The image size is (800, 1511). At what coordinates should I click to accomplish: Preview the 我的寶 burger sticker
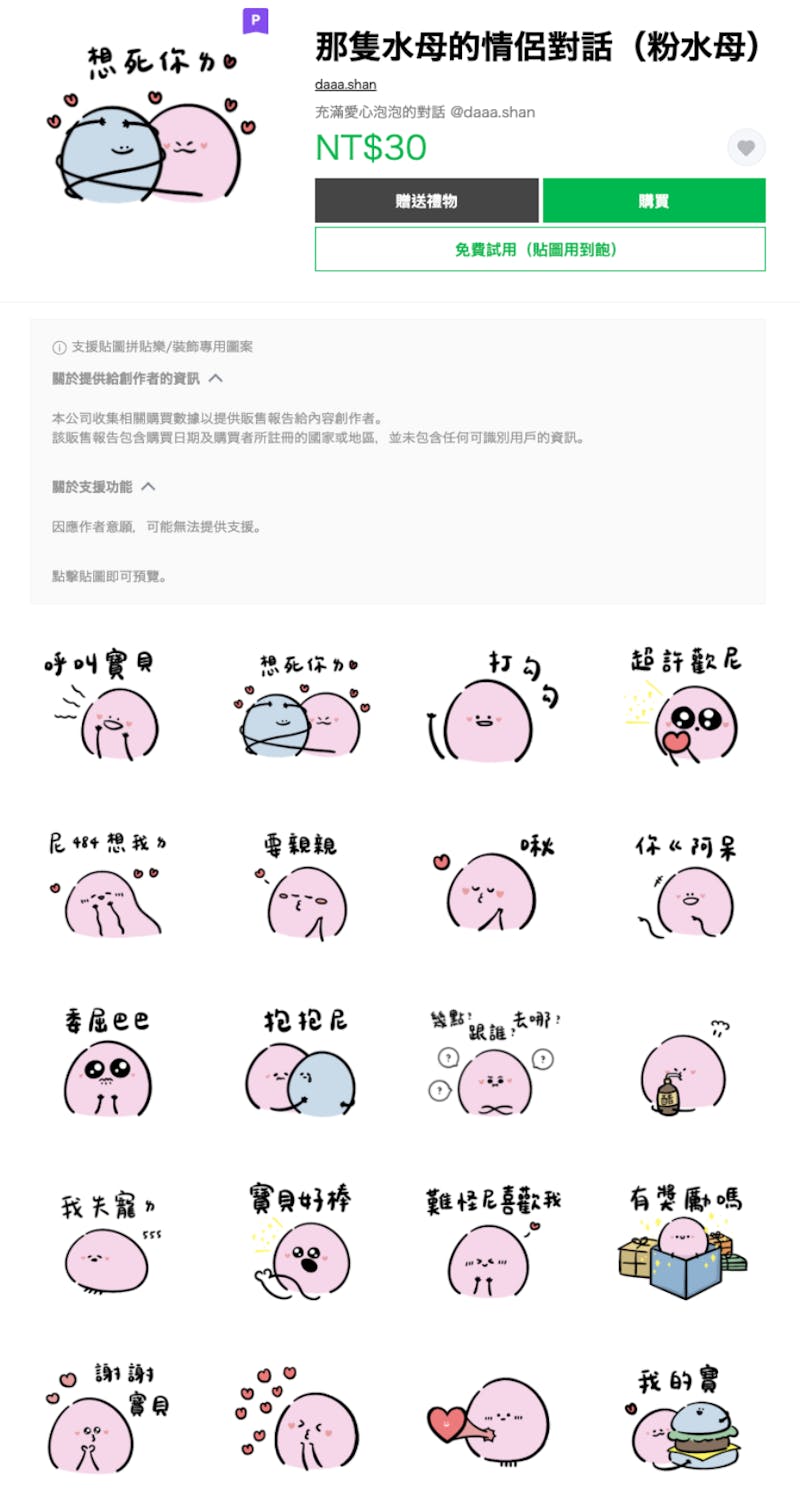click(x=688, y=1420)
